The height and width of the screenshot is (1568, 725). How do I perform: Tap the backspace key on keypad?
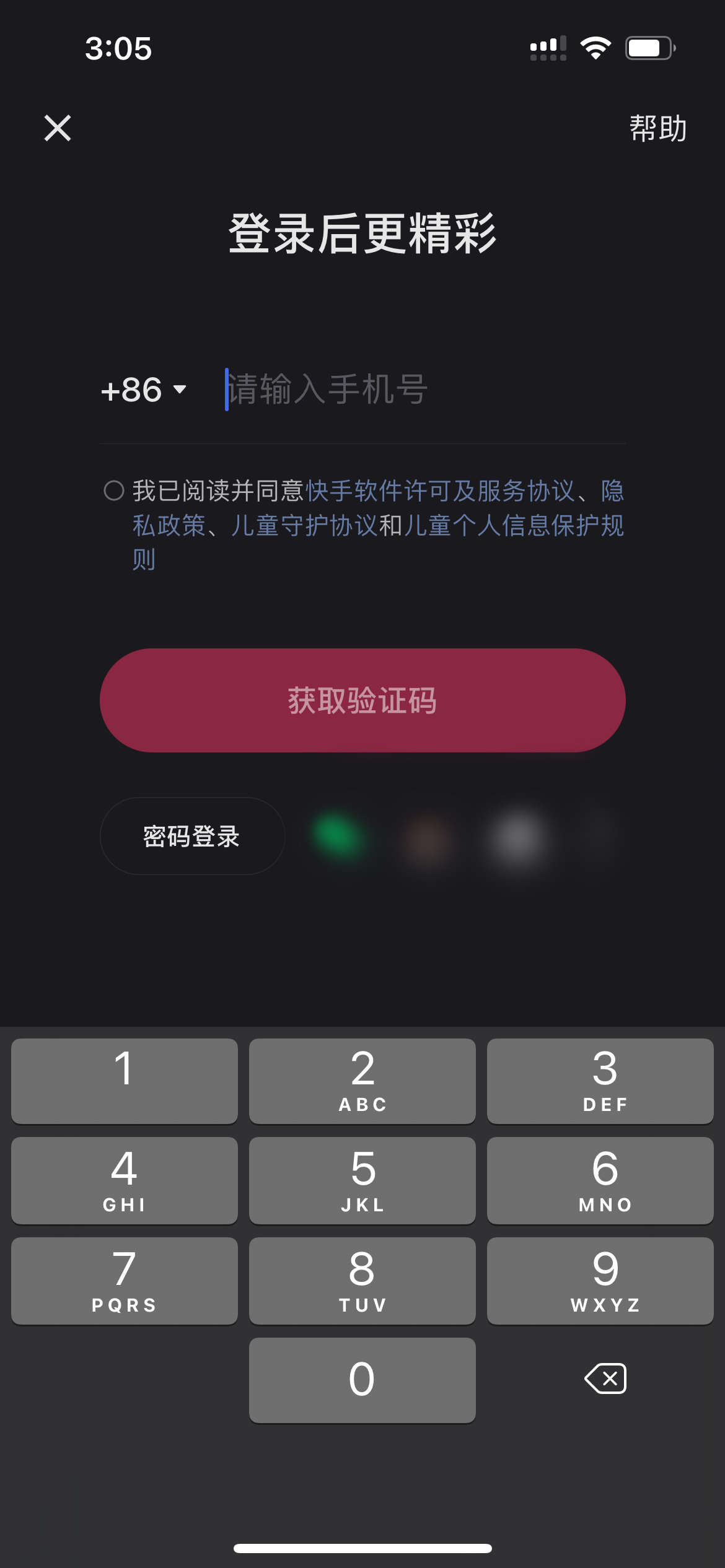(605, 1379)
